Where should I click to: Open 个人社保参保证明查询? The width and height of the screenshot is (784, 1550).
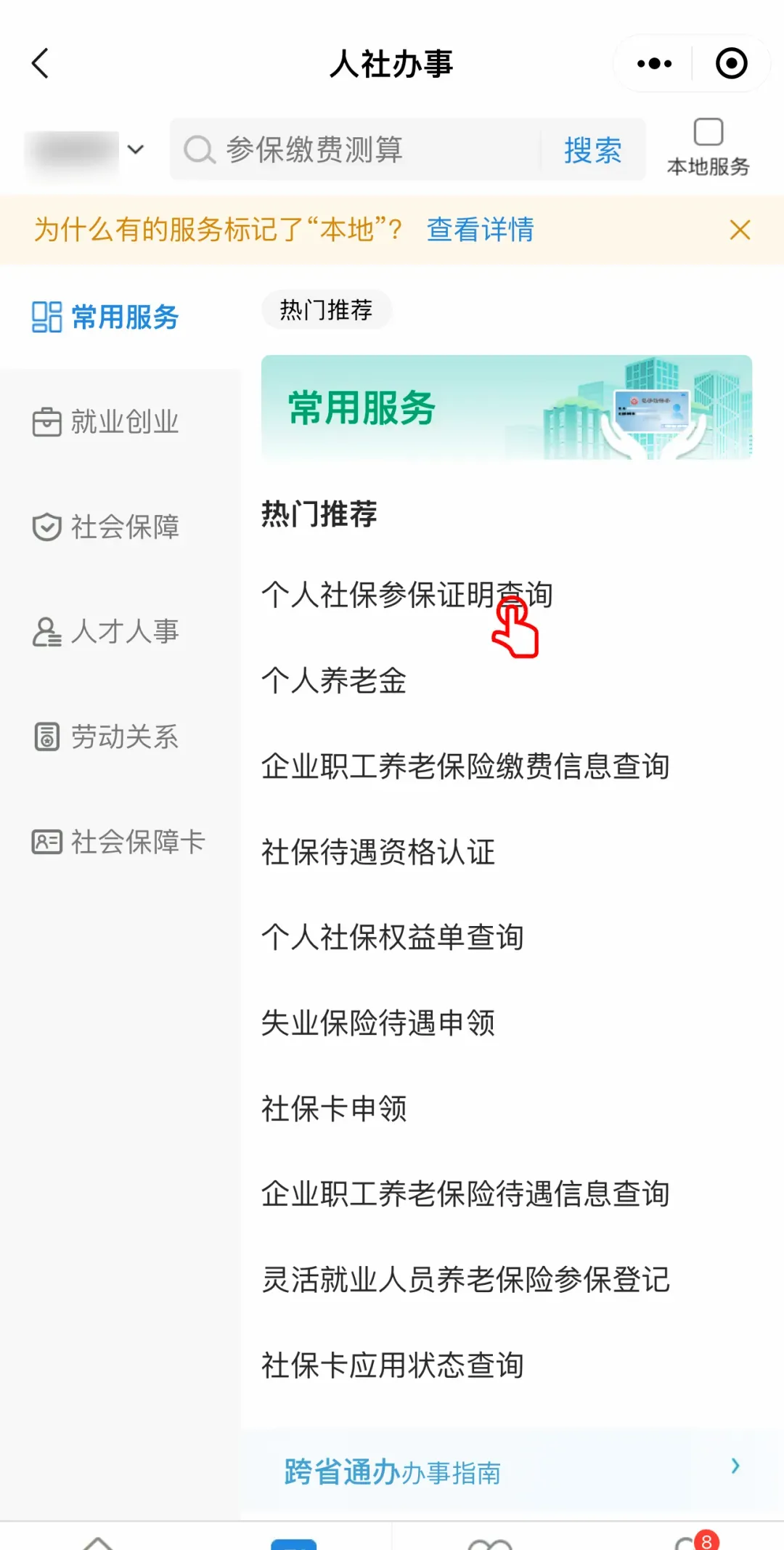pos(407,595)
